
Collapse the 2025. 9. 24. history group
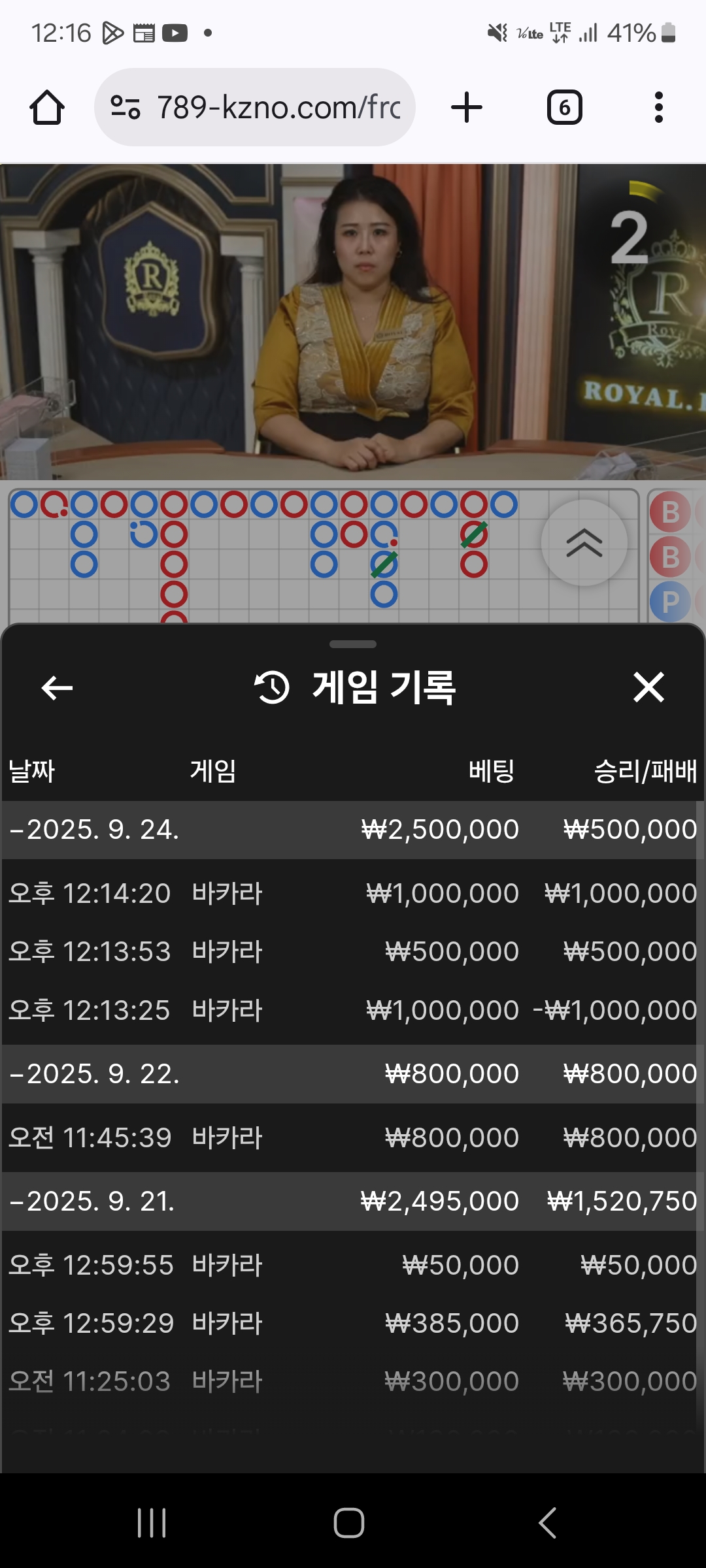tap(353, 830)
